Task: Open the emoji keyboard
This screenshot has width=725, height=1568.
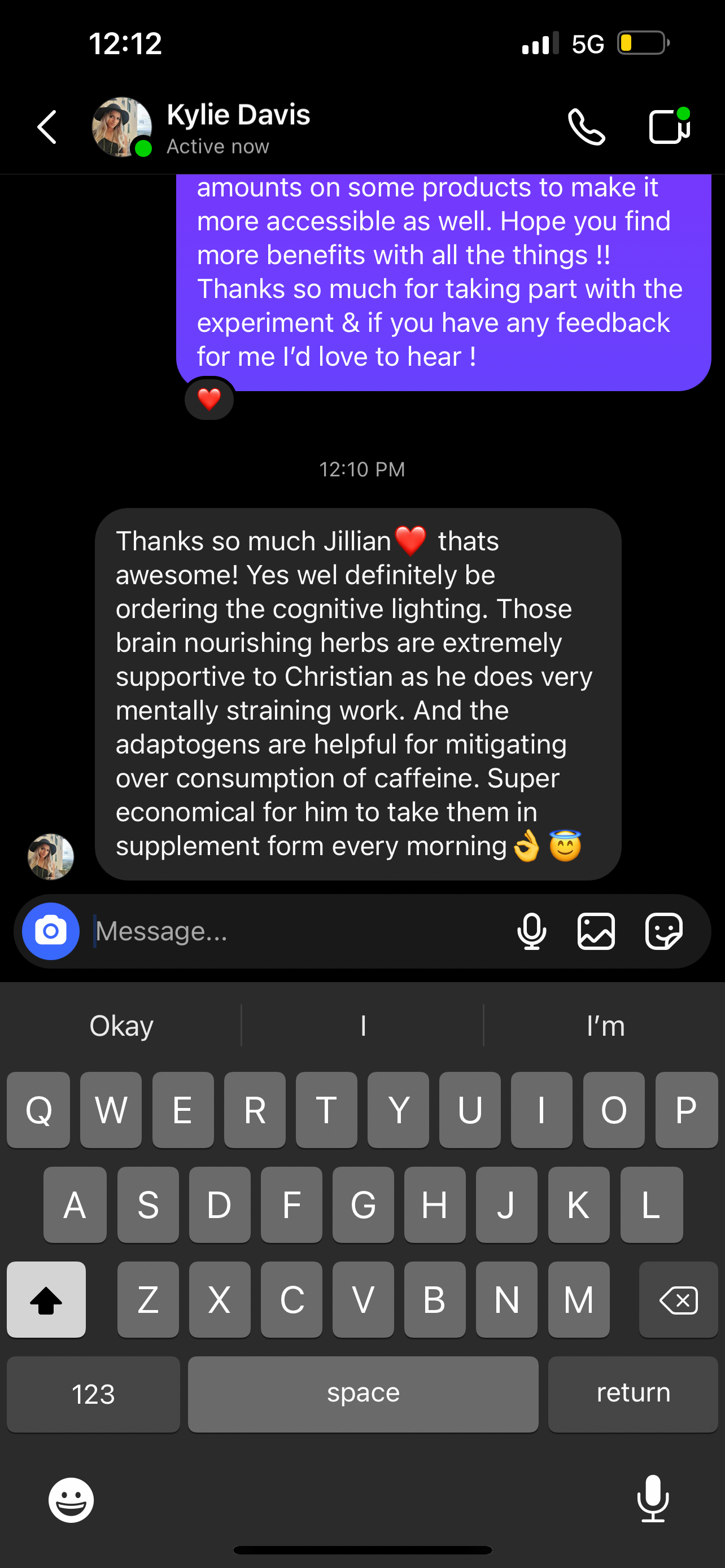Action: point(71,1499)
